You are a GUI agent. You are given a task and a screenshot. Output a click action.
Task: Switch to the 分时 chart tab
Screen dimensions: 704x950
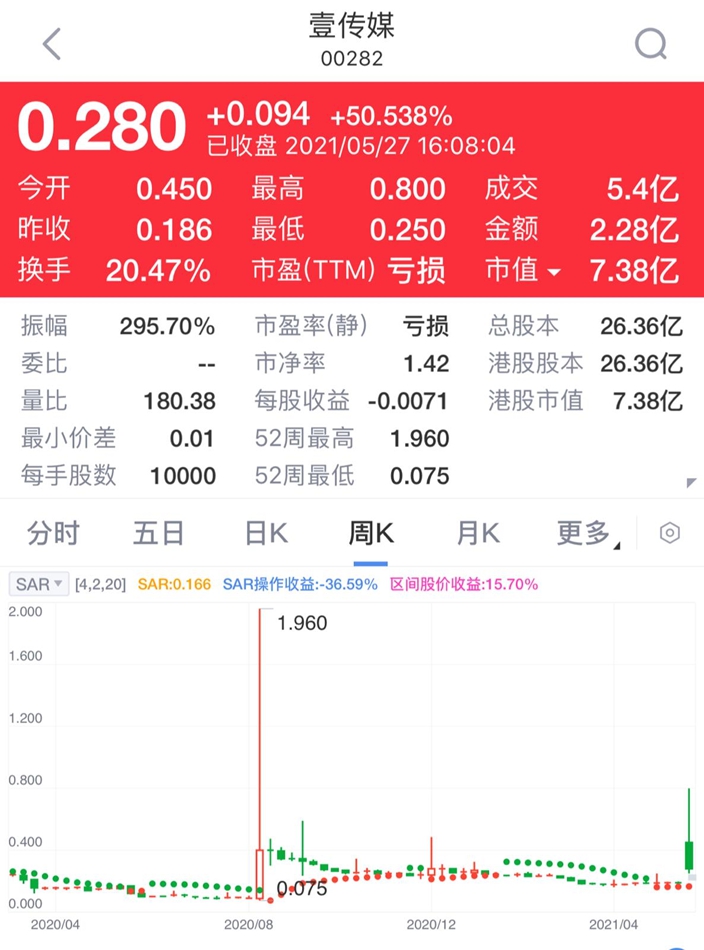pyautogui.click(x=53, y=533)
